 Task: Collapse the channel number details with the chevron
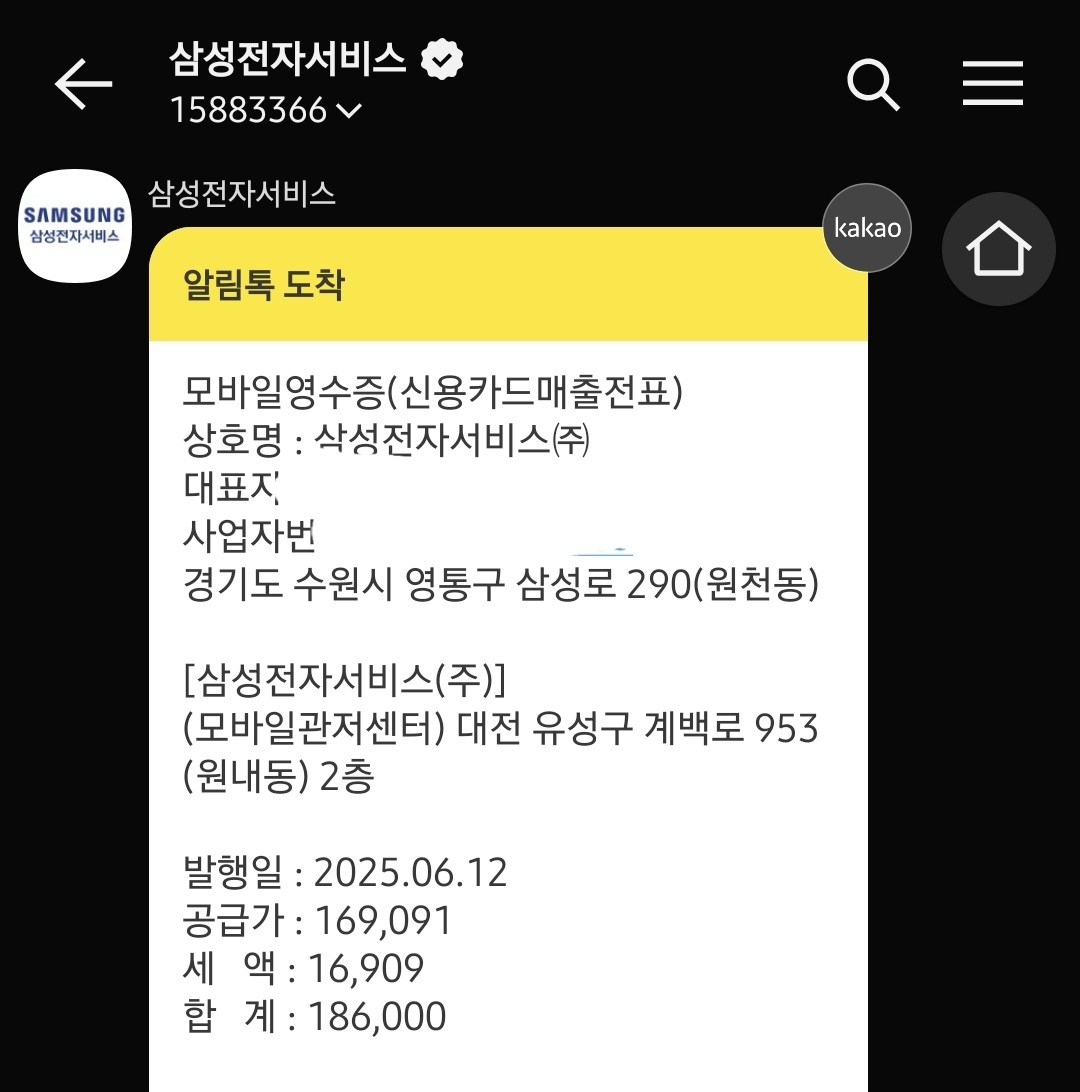click(348, 112)
